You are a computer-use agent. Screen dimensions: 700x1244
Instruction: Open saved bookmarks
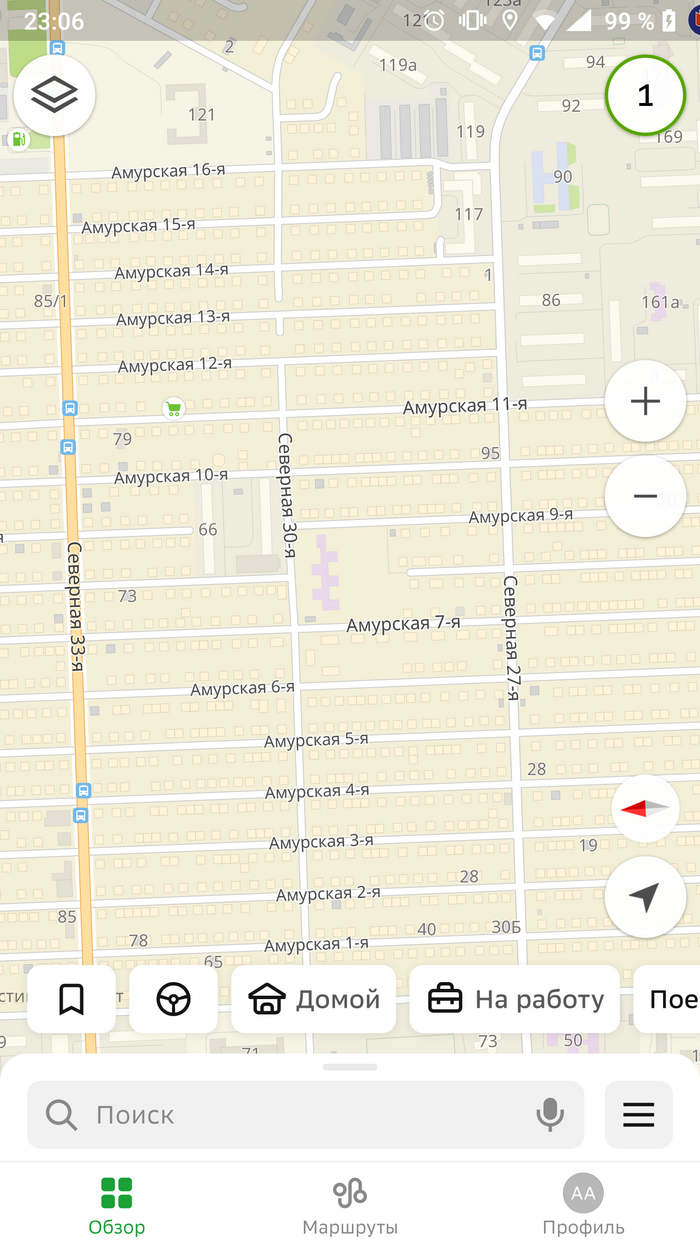pos(71,999)
